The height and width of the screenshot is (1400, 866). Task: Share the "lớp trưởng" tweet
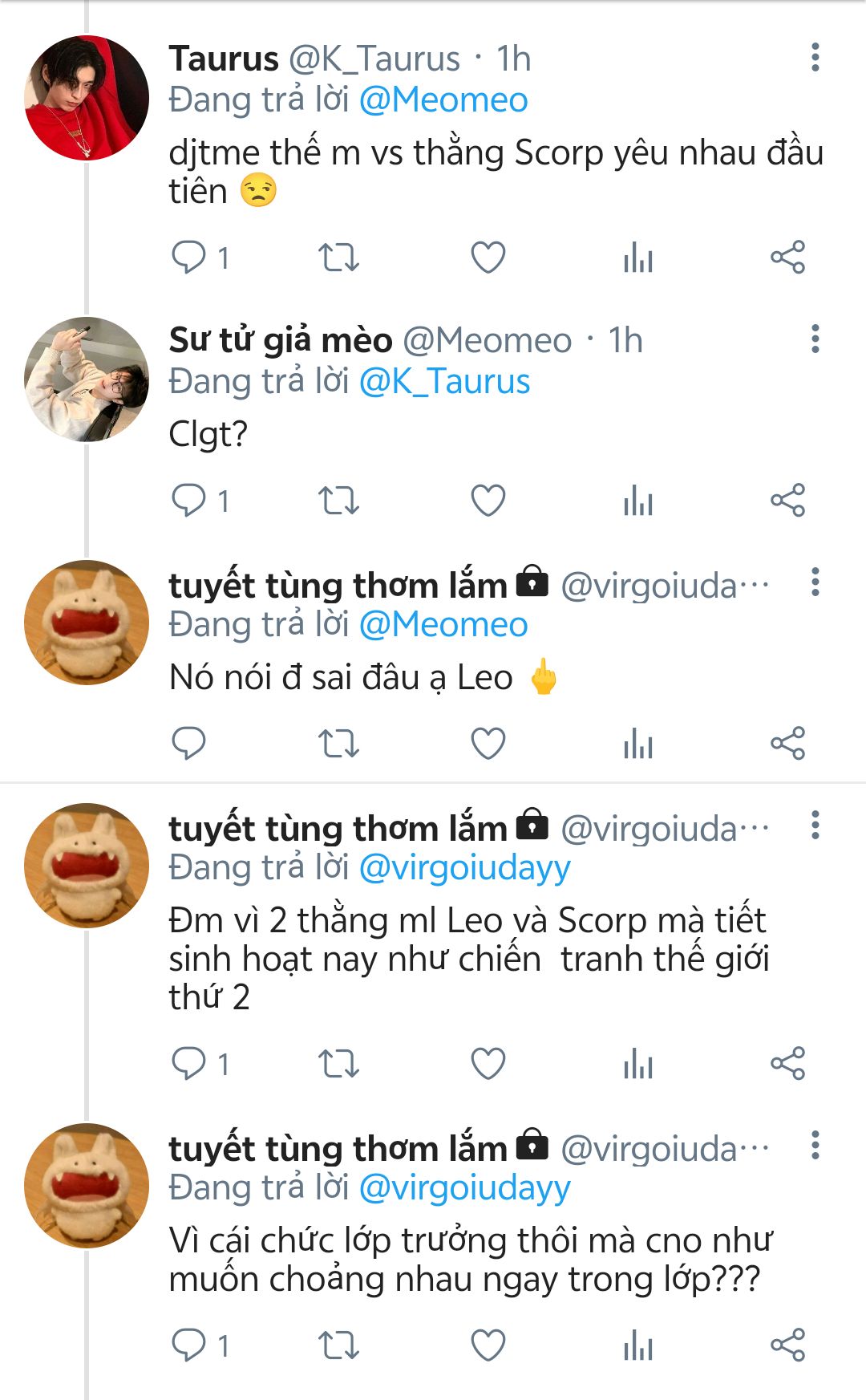pyautogui.click(x=787, y=1345)
